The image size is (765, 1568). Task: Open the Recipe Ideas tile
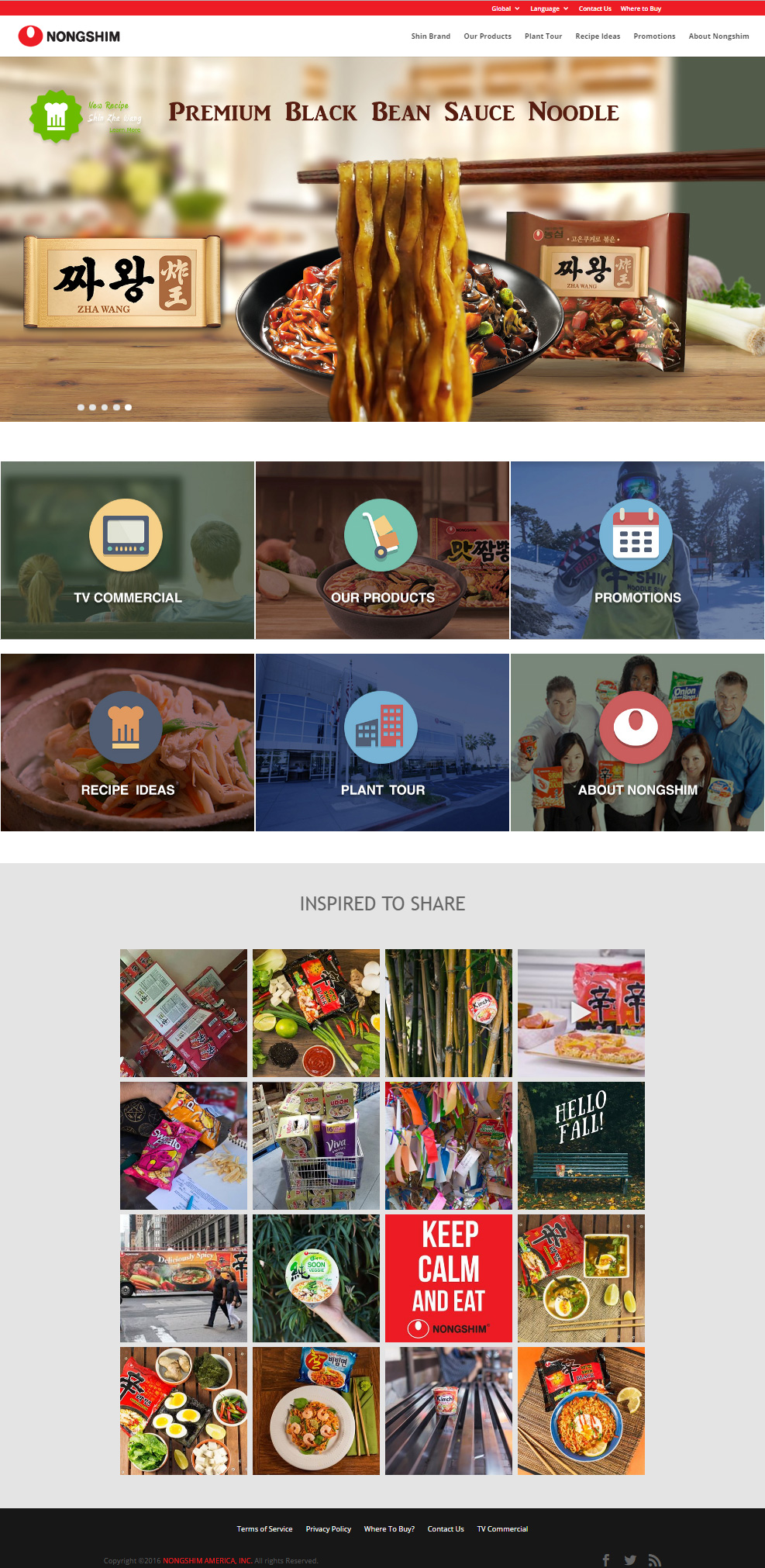[127, 743]
